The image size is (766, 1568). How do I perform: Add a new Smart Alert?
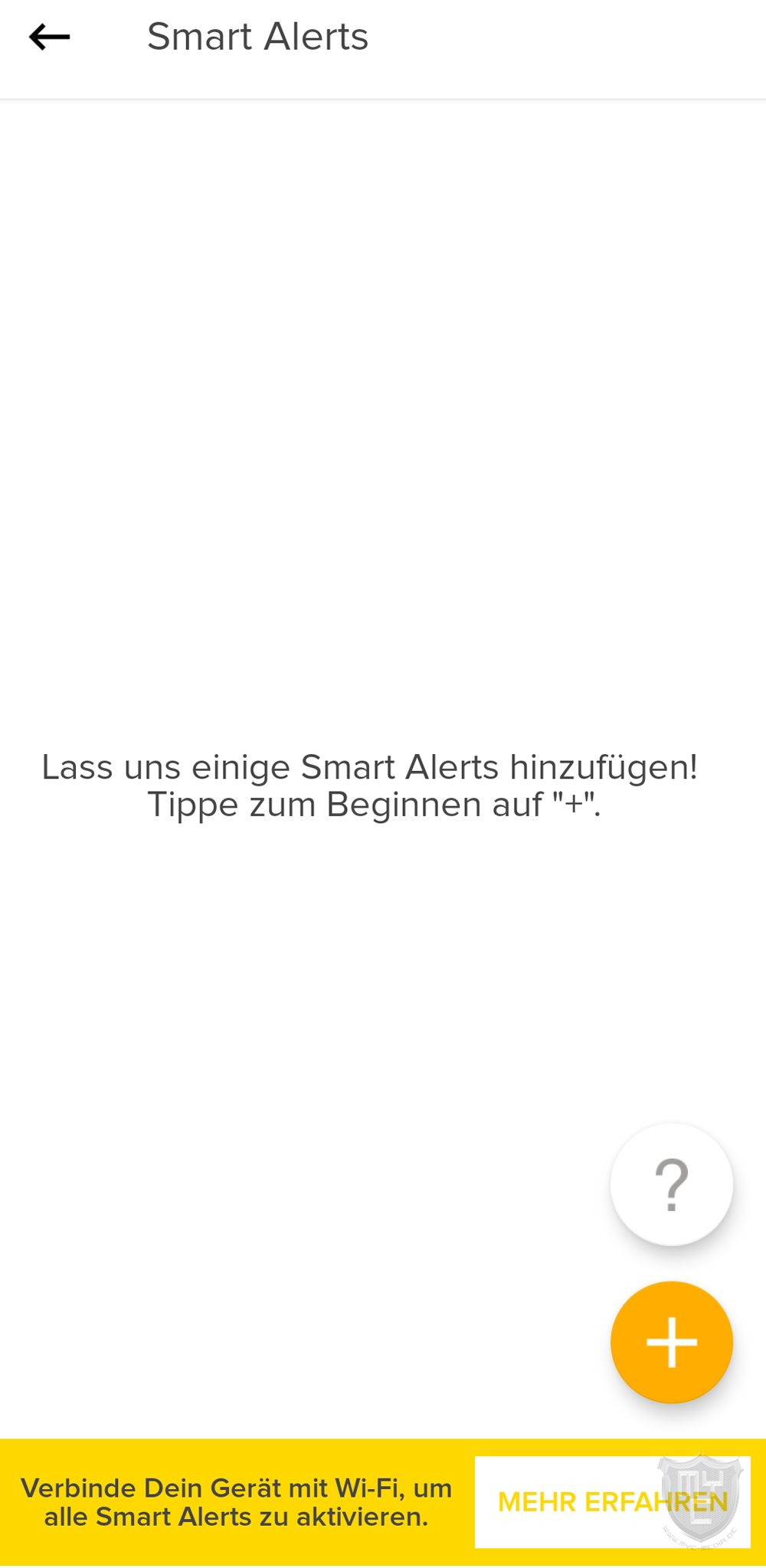(671, 1341)
